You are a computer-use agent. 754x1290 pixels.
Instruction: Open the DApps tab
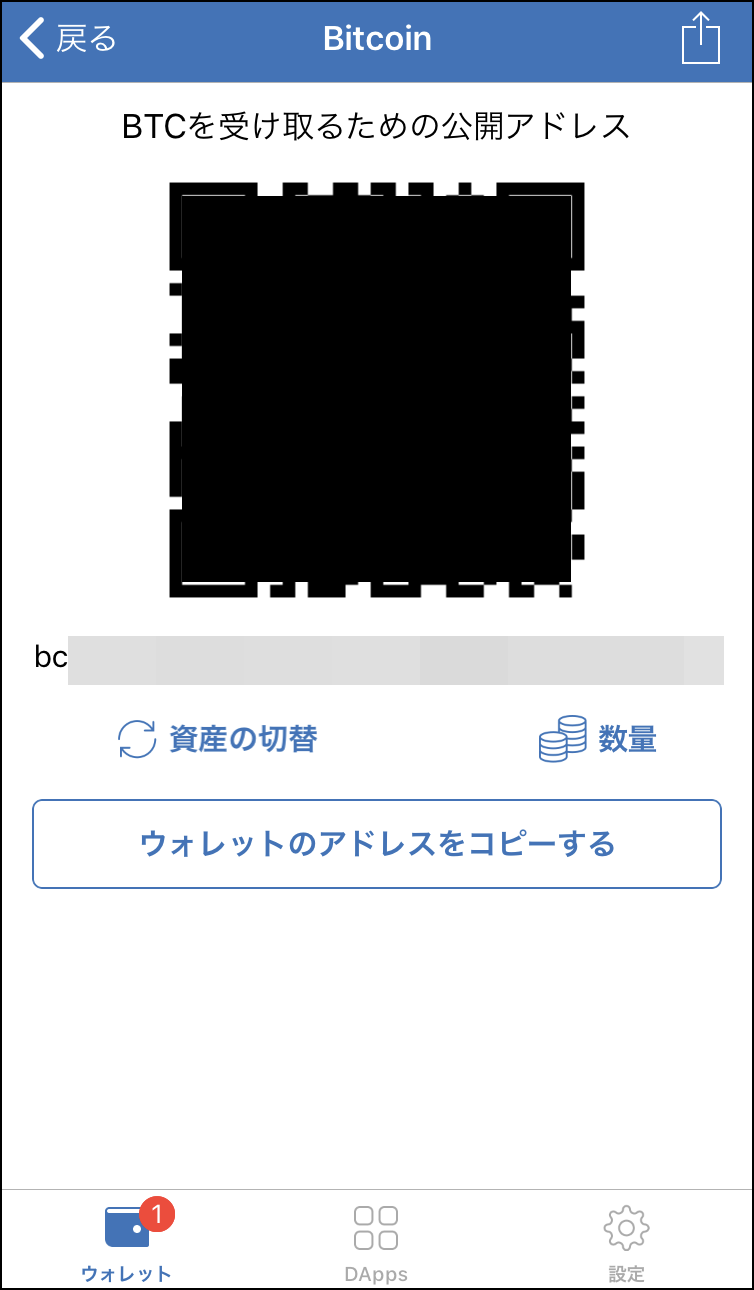(x=376, y=1242)
